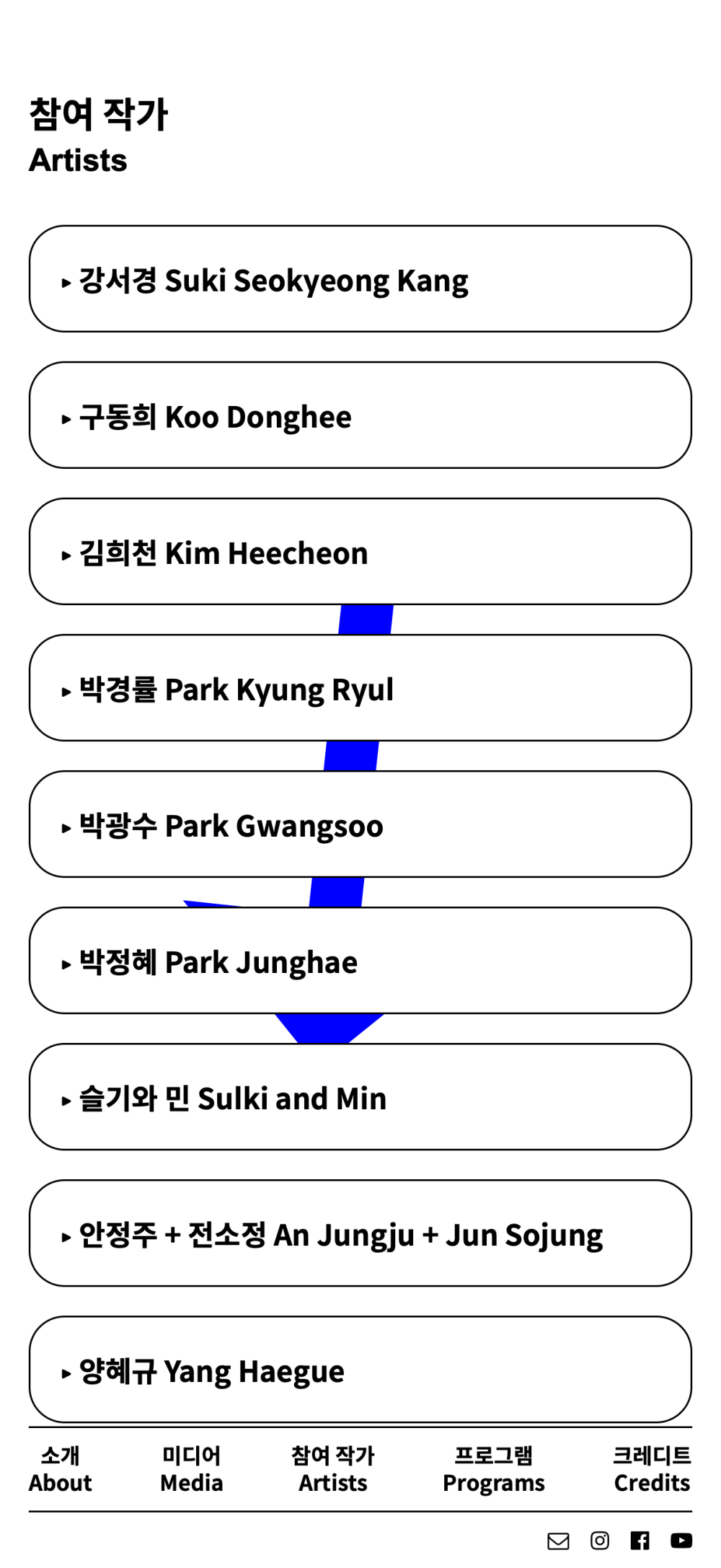View the Credits page
This screenshot has height=1568, width=721.
click(x=652, y=1469)
